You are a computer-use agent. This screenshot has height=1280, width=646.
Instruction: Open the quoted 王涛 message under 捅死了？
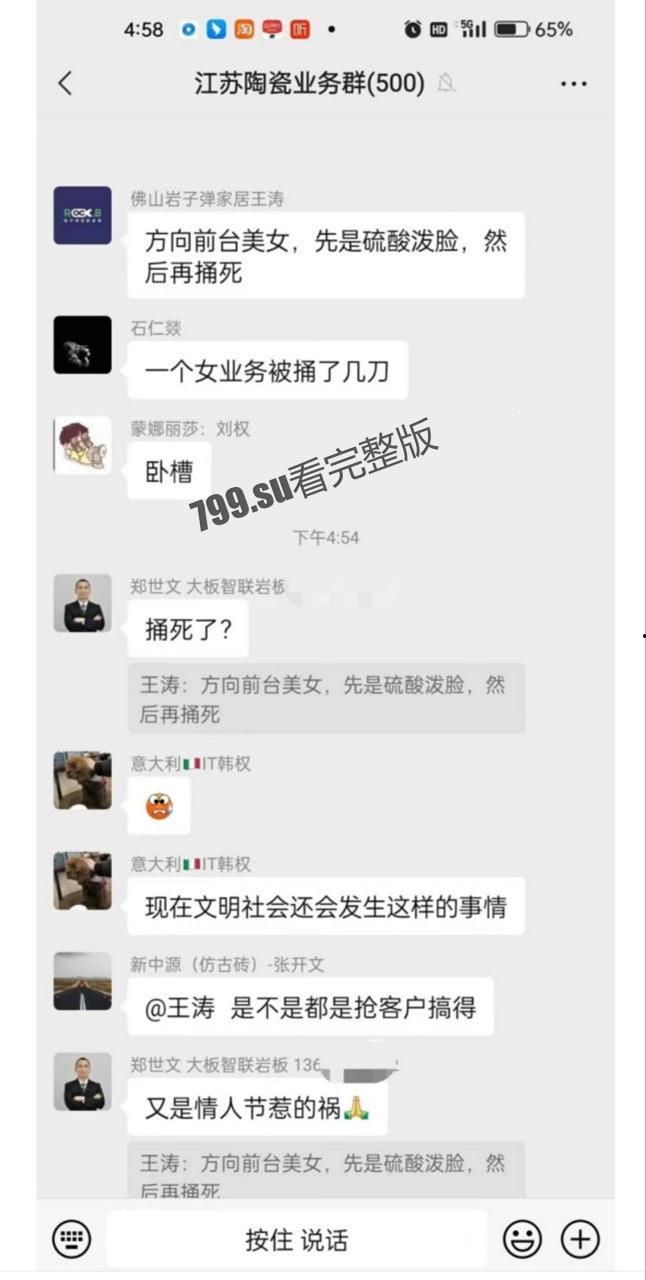[x=326, y=699]
